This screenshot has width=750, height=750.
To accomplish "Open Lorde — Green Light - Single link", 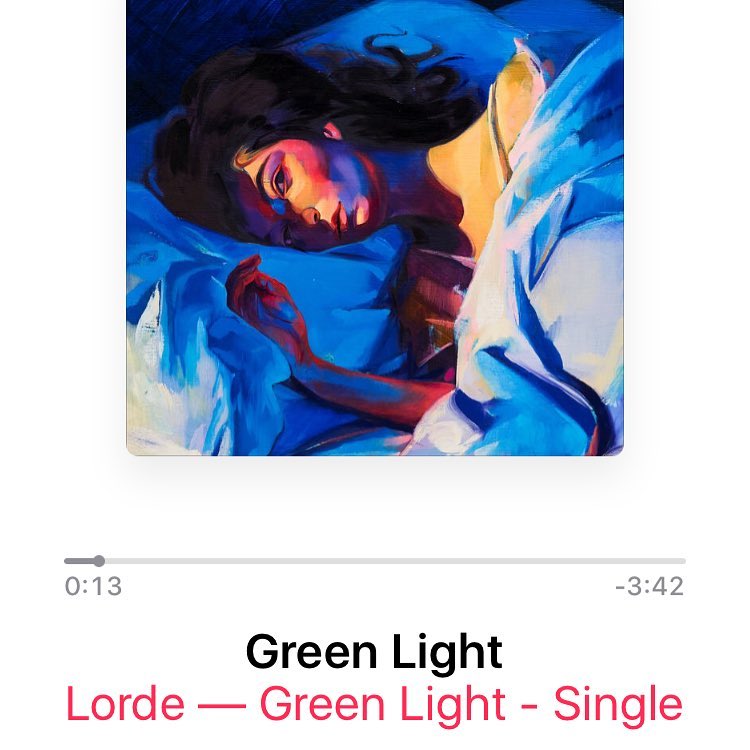I will point(374,704).
